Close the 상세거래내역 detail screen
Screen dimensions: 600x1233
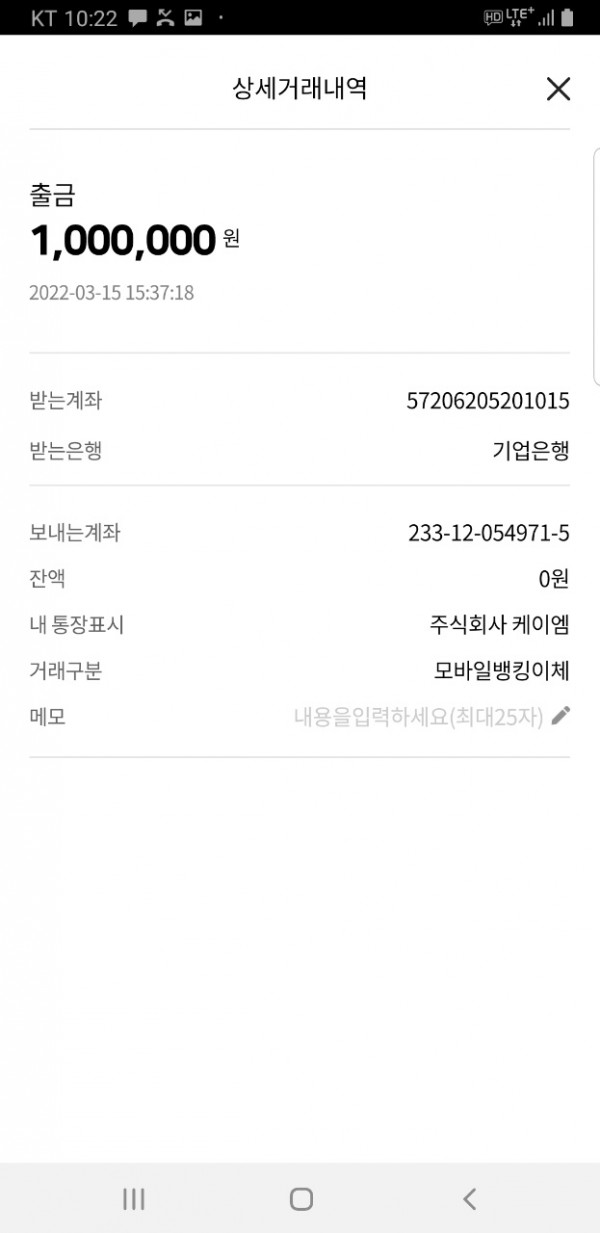tap(558, 89)
